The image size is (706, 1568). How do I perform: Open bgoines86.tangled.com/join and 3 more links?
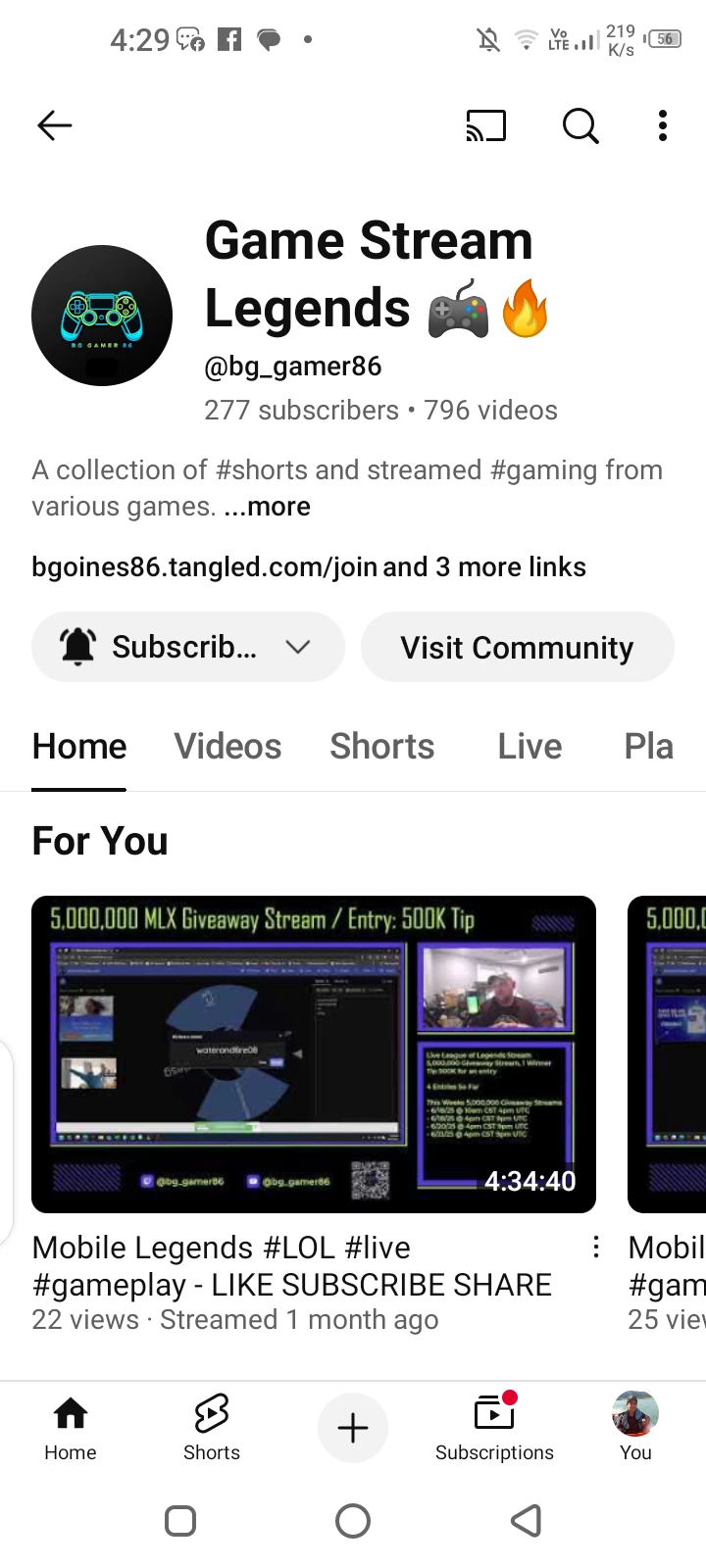pyautogui.click(x=309, y=566)
